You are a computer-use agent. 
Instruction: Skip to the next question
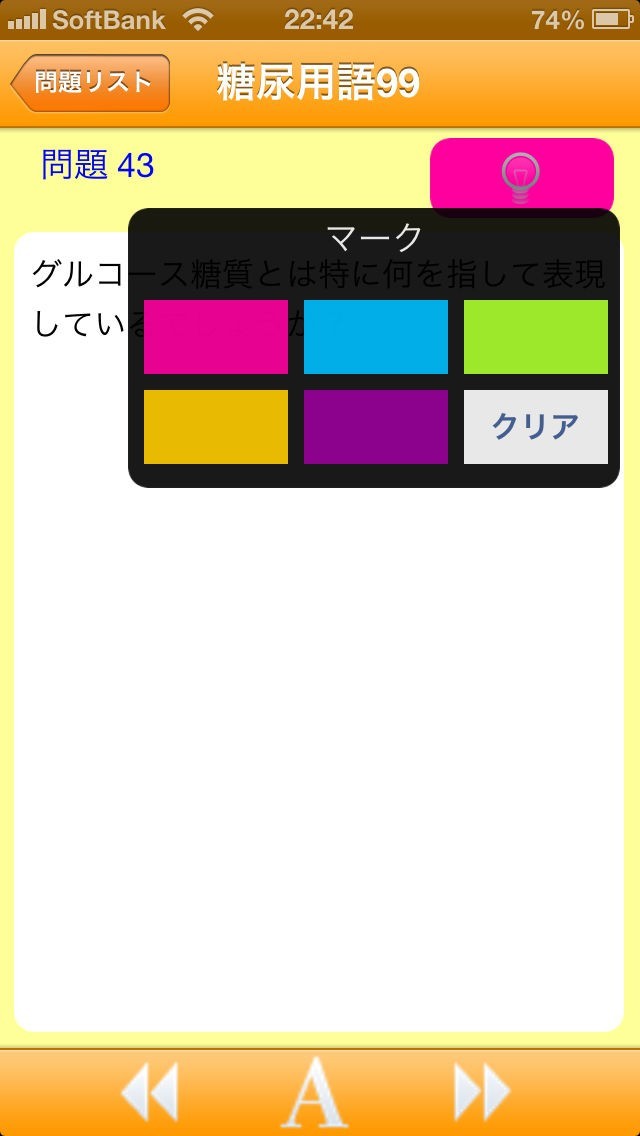(482, 1092)
